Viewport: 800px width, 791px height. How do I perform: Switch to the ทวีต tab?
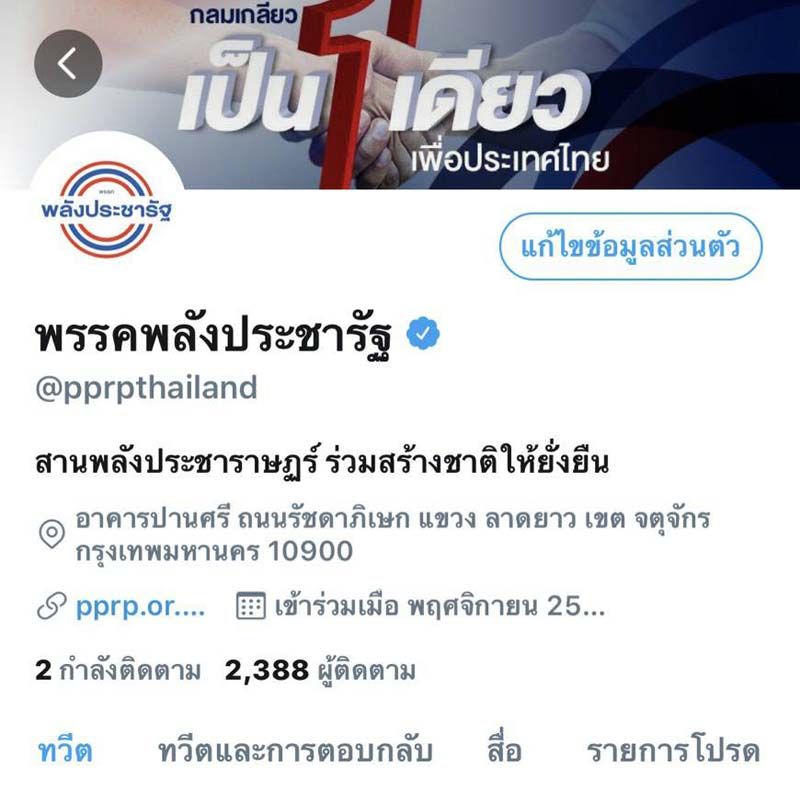coord(65,750)
